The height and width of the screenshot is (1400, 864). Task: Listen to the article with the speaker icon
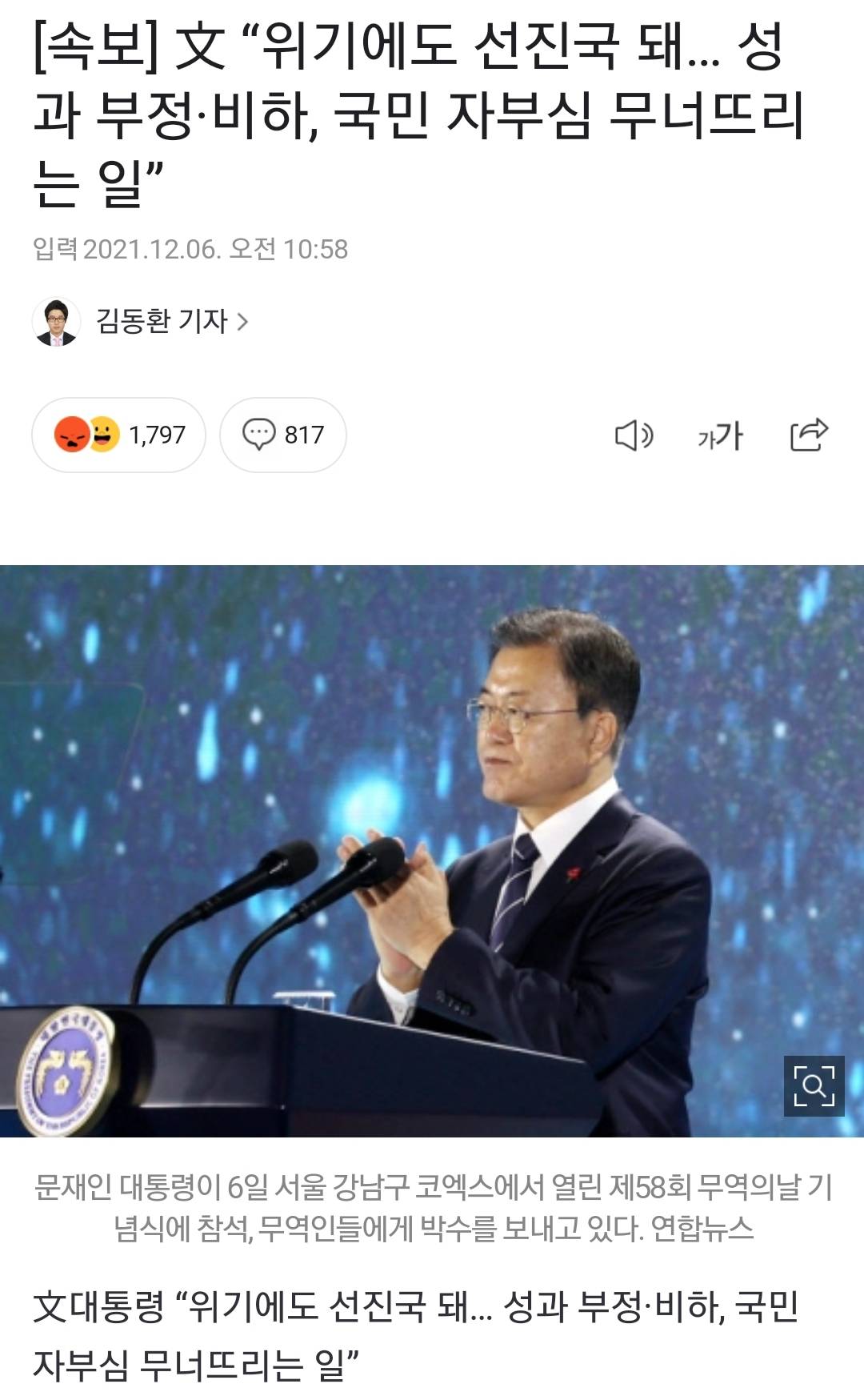(634, 435)
